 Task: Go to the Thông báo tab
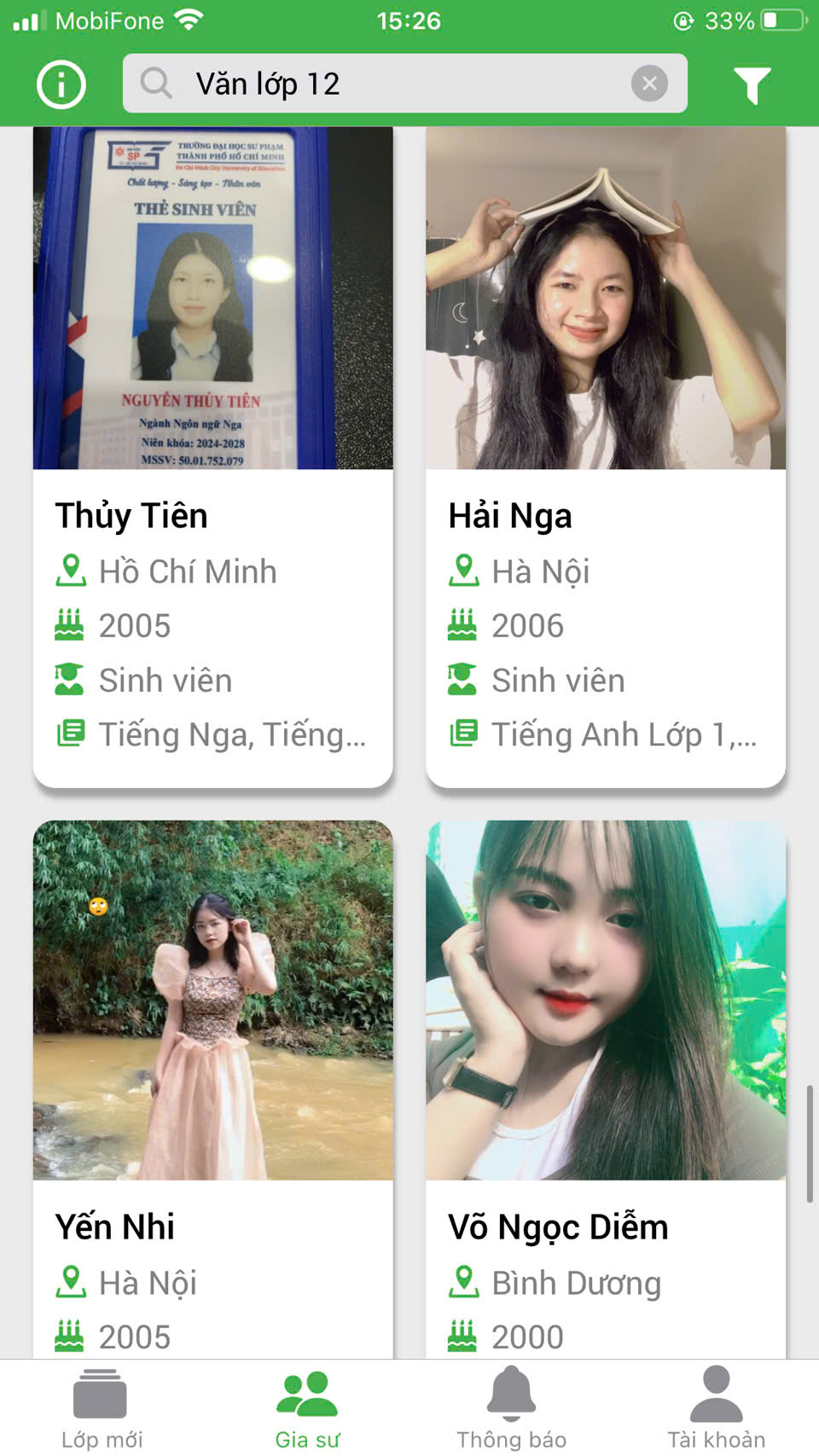tap(511, 1408)
